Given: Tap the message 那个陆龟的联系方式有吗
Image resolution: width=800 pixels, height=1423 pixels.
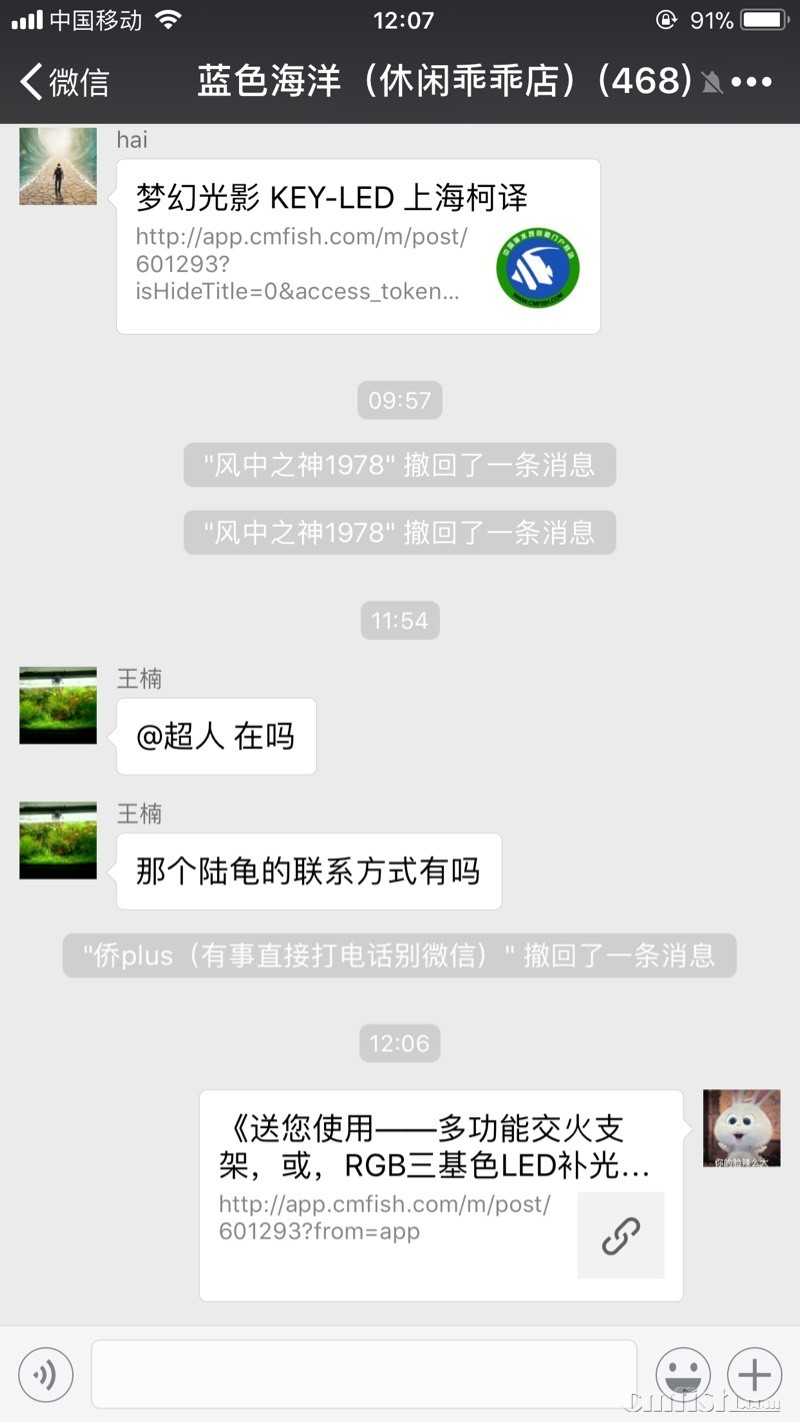Looking at the screenshot, I should 307,871.
